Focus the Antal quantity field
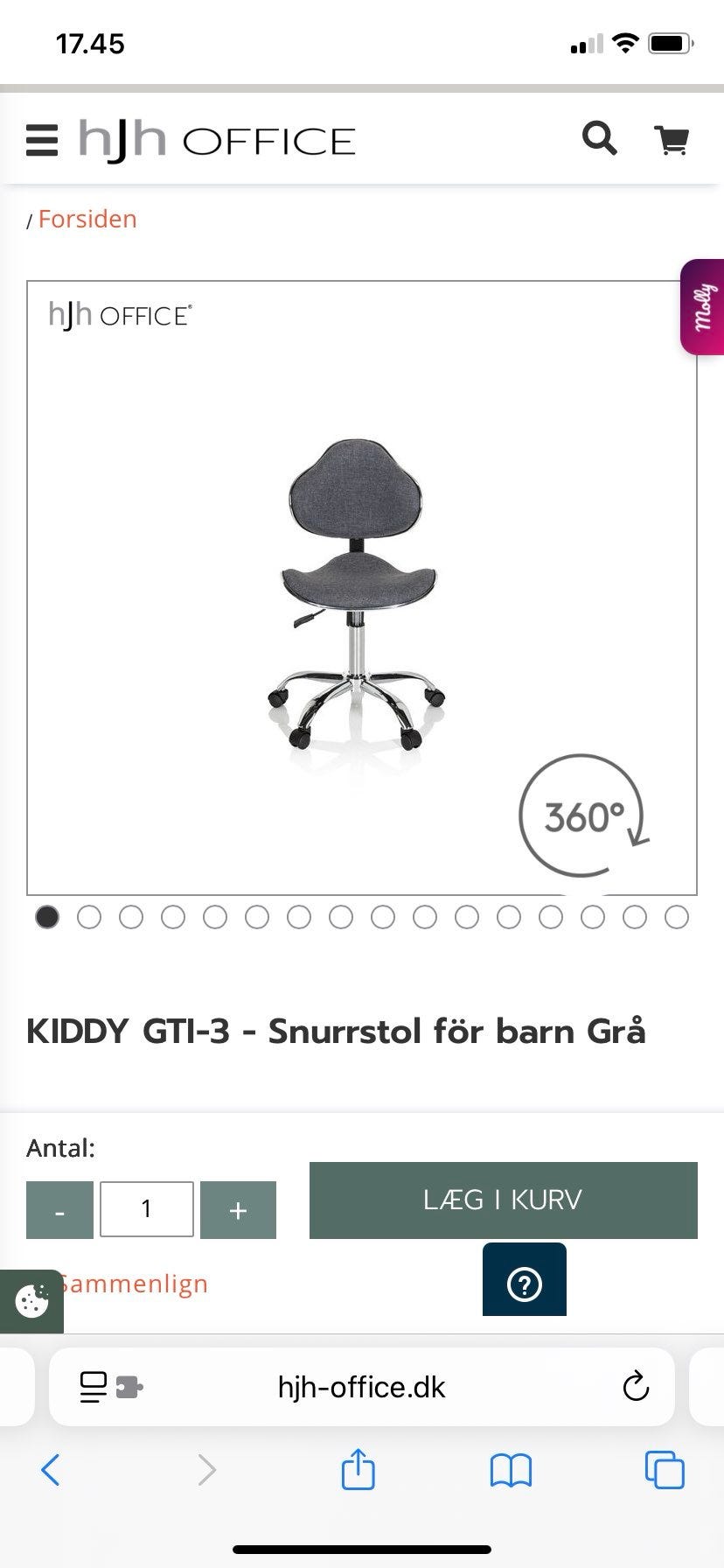Screen dimensions: 724x1568 point(147,1209)
